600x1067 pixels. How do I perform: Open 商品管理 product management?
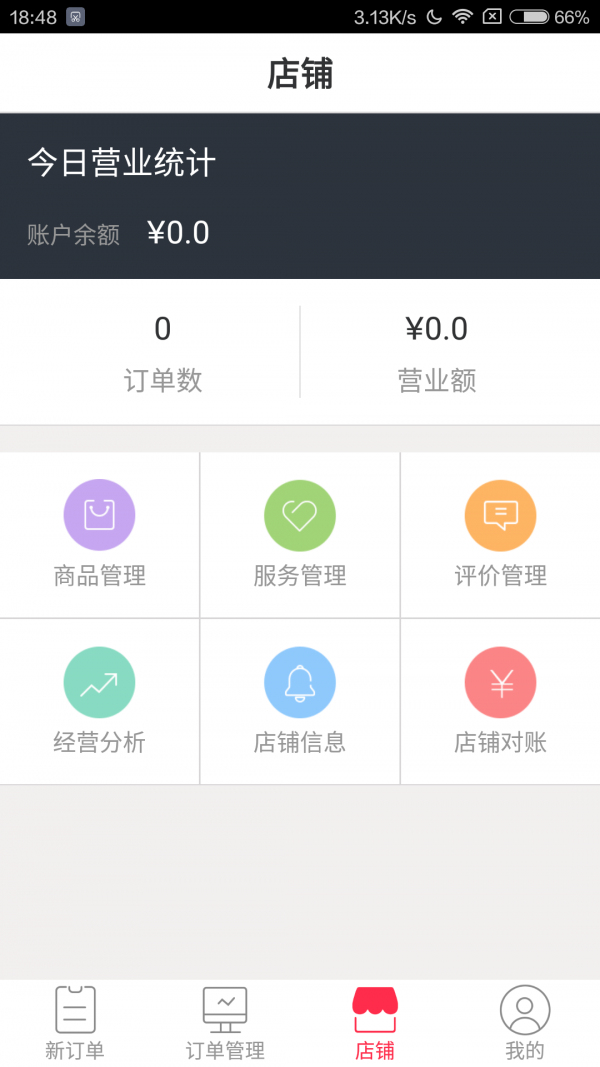99,534
